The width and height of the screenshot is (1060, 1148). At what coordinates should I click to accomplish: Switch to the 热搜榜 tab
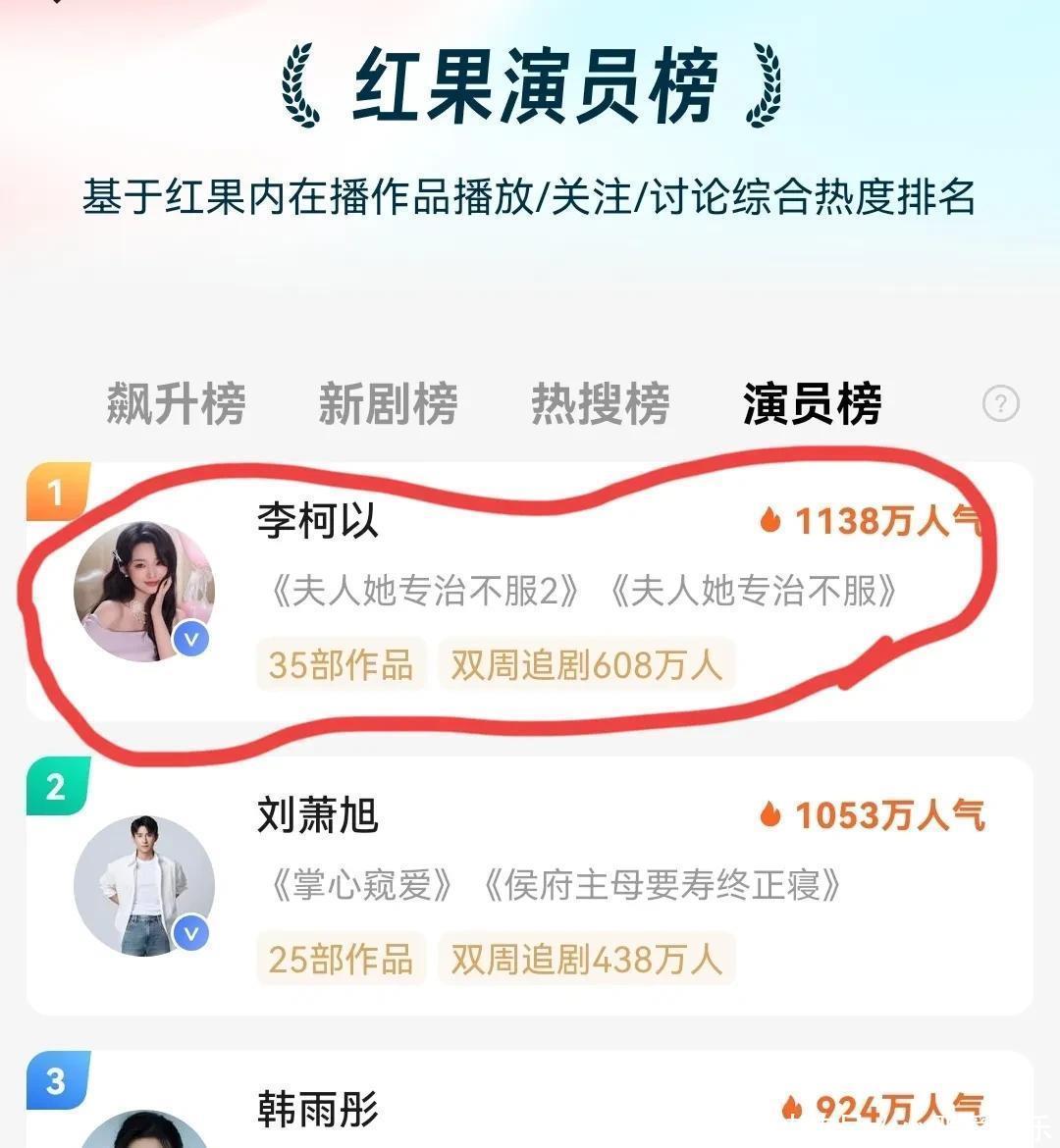click(600, 404)
